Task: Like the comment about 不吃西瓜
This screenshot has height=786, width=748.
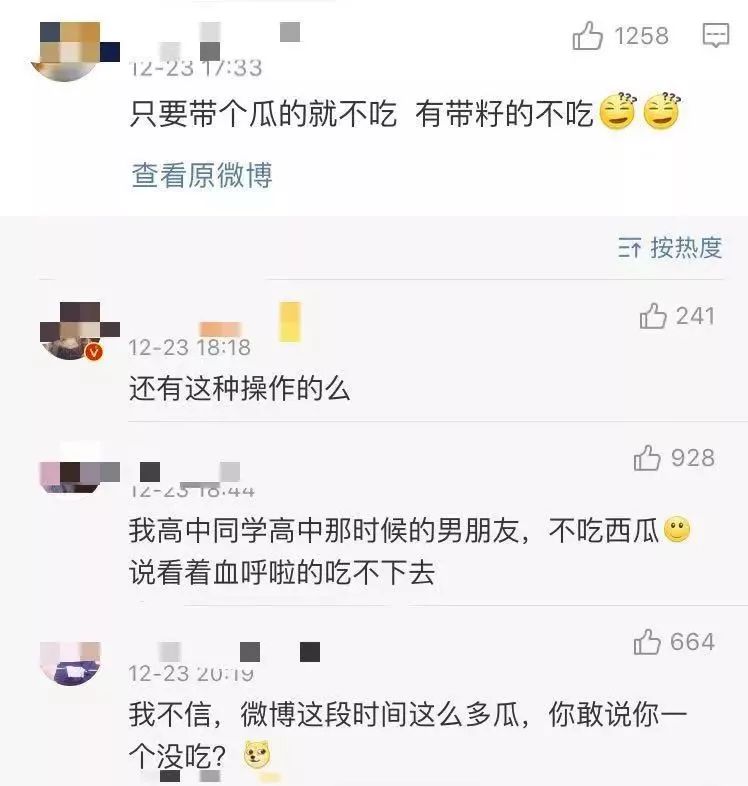Action: tap(648, 459)
